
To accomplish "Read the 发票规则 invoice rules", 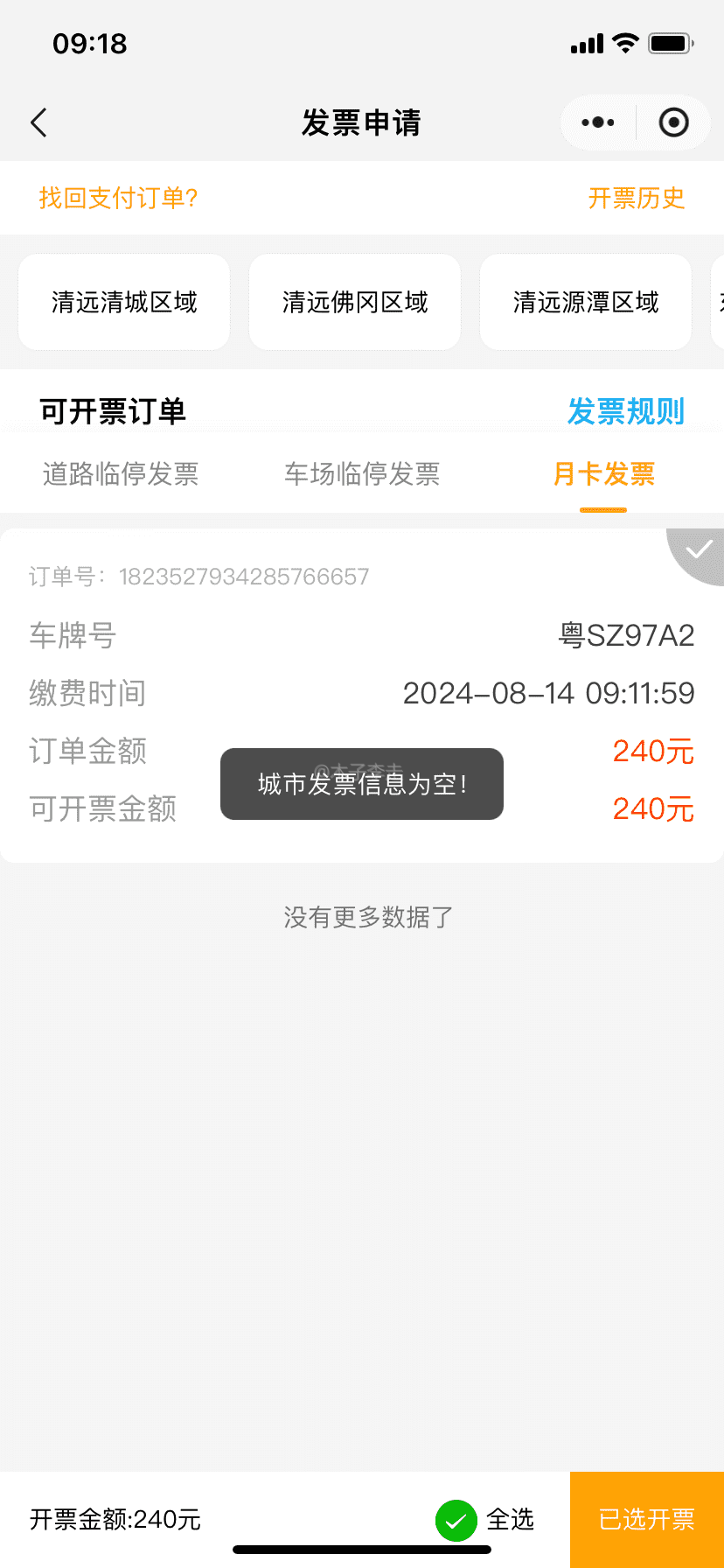I will 625,411.
